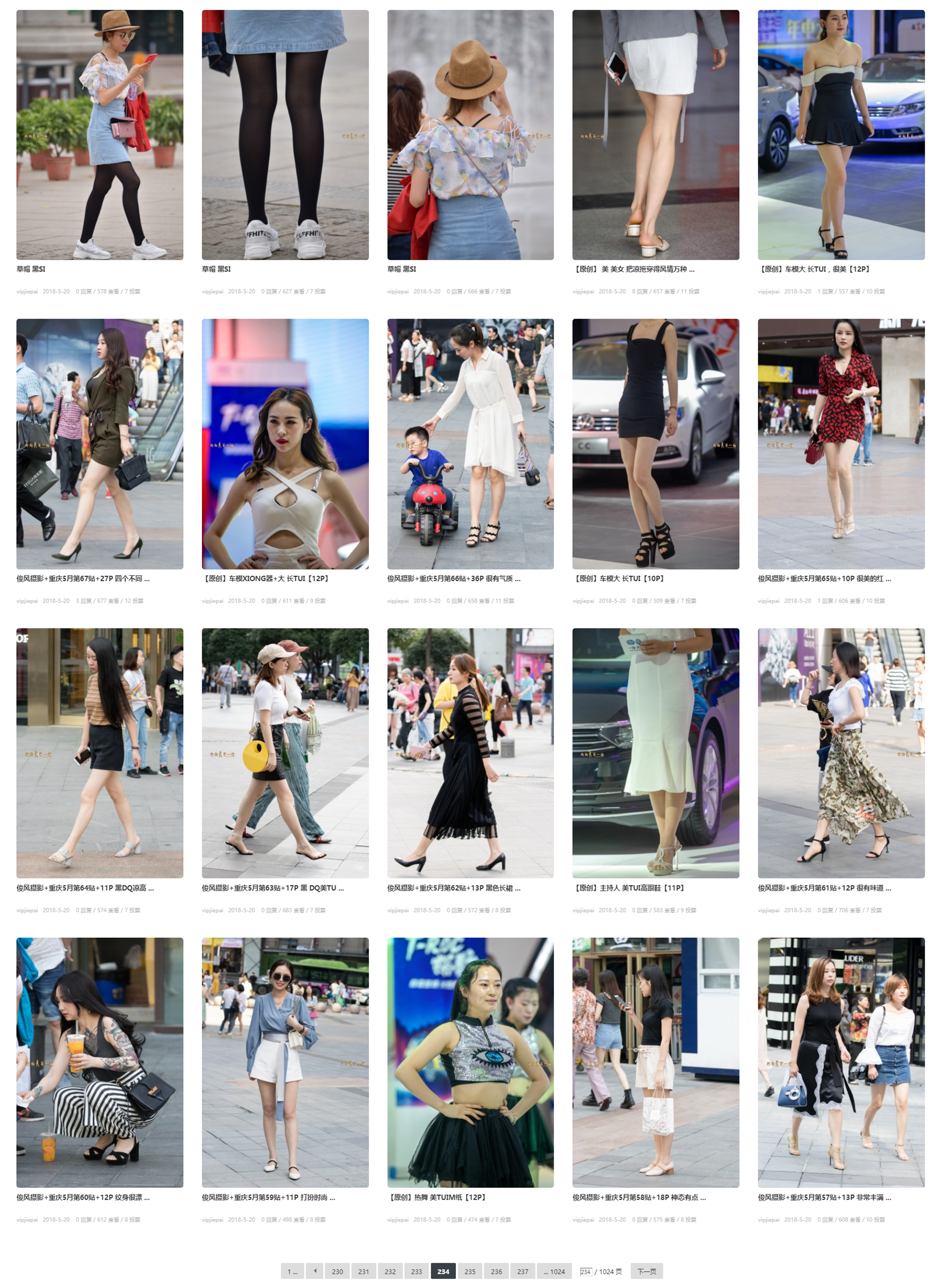Tap the 下一页 next page button
943x1288 pixels.
coord(646,1271)
